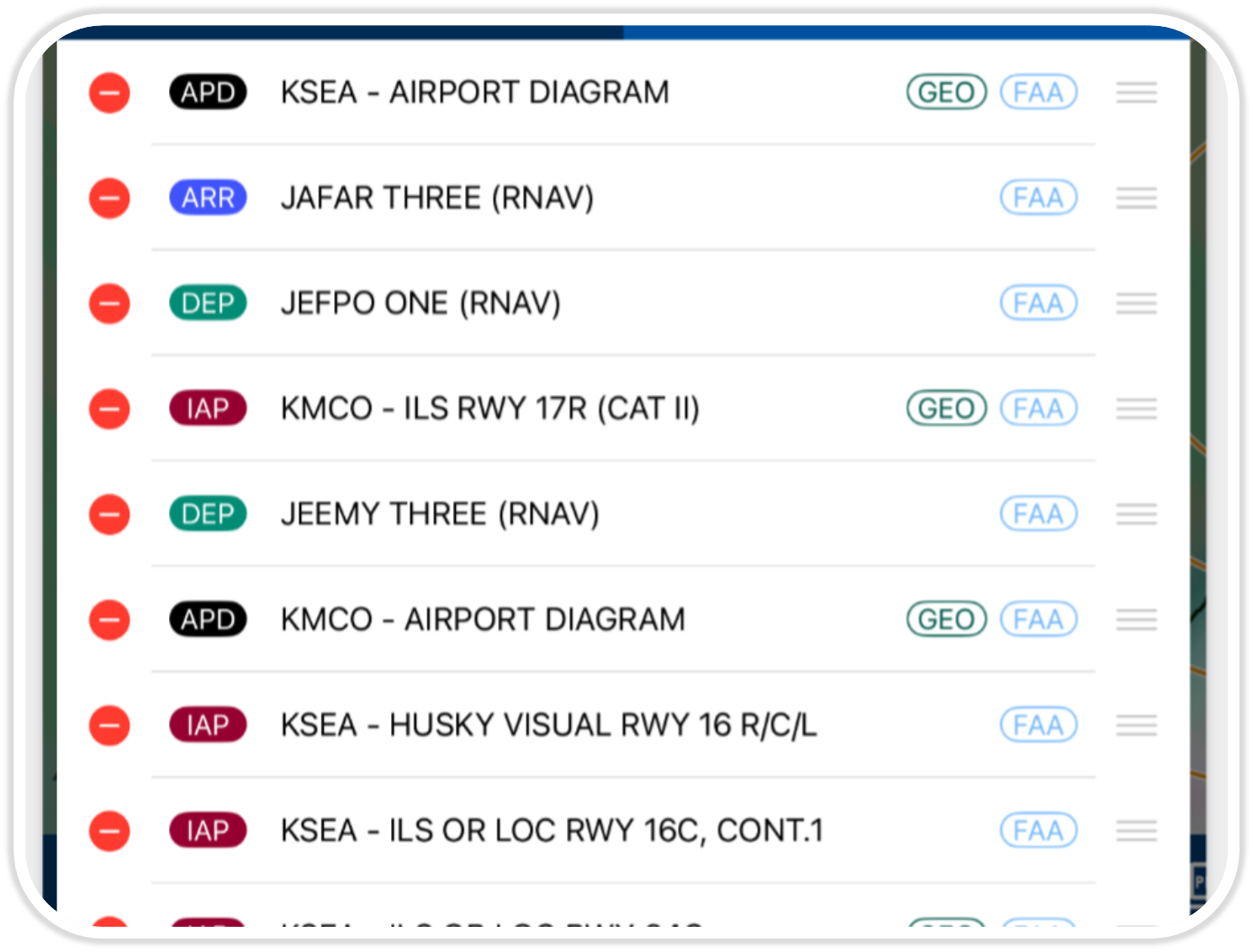Screen dimensions: 1253x952
Task: Open KMCO - AIRPORT DIAGRAM plate
Action: (483, 621)
